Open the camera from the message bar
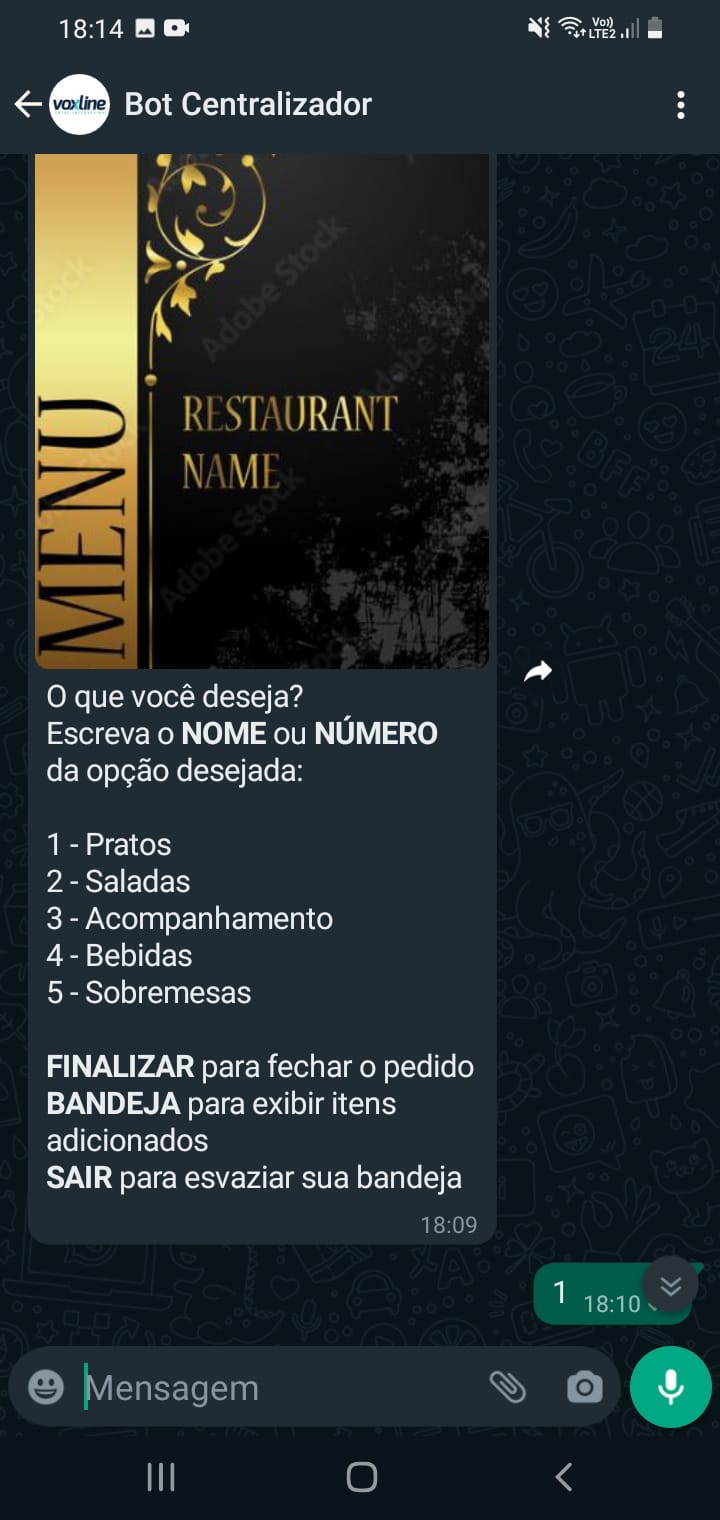 click(x=584, y=1387)
